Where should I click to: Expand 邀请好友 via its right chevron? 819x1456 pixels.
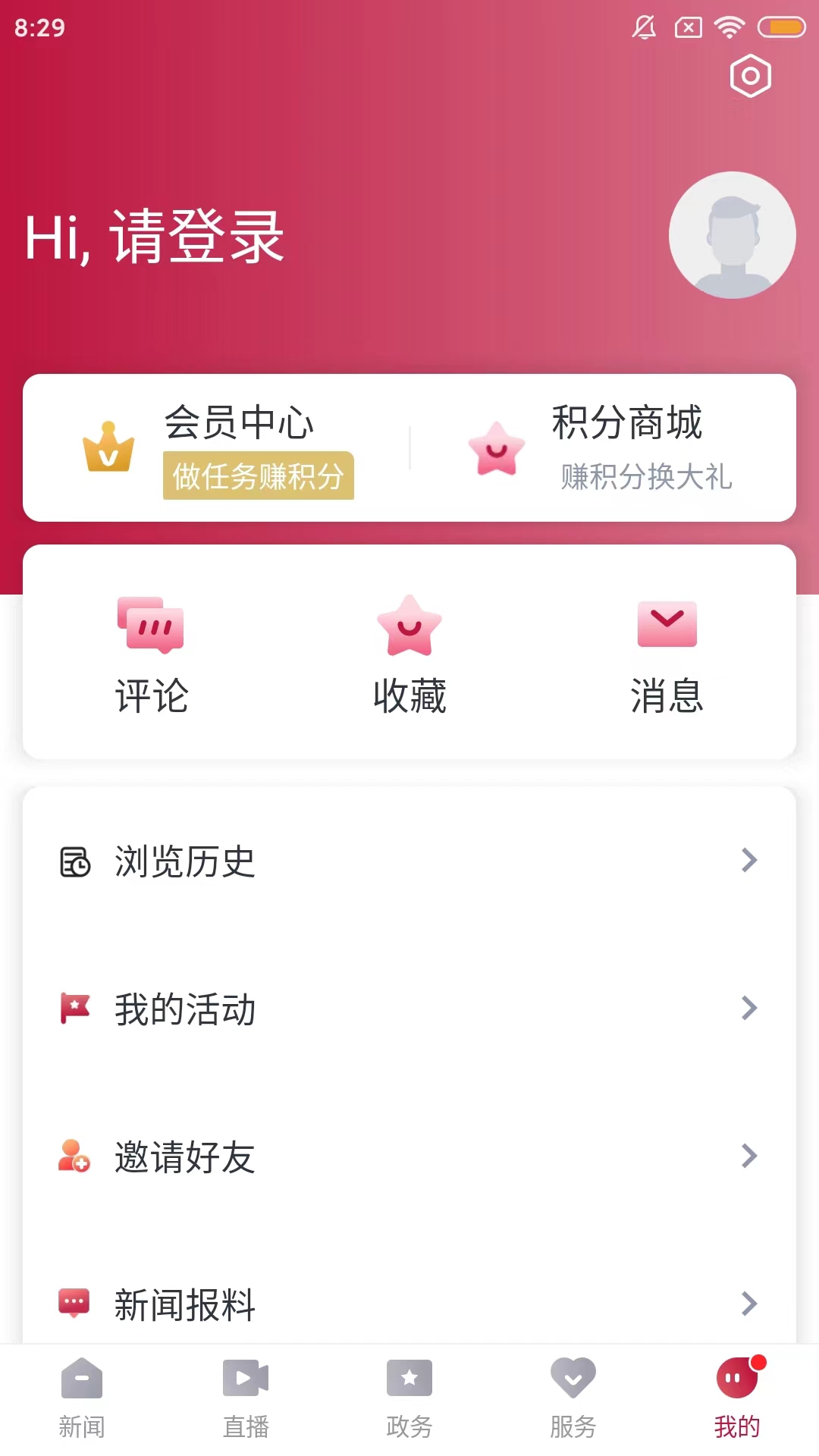pyautogui.click(x=751, y=1156)
